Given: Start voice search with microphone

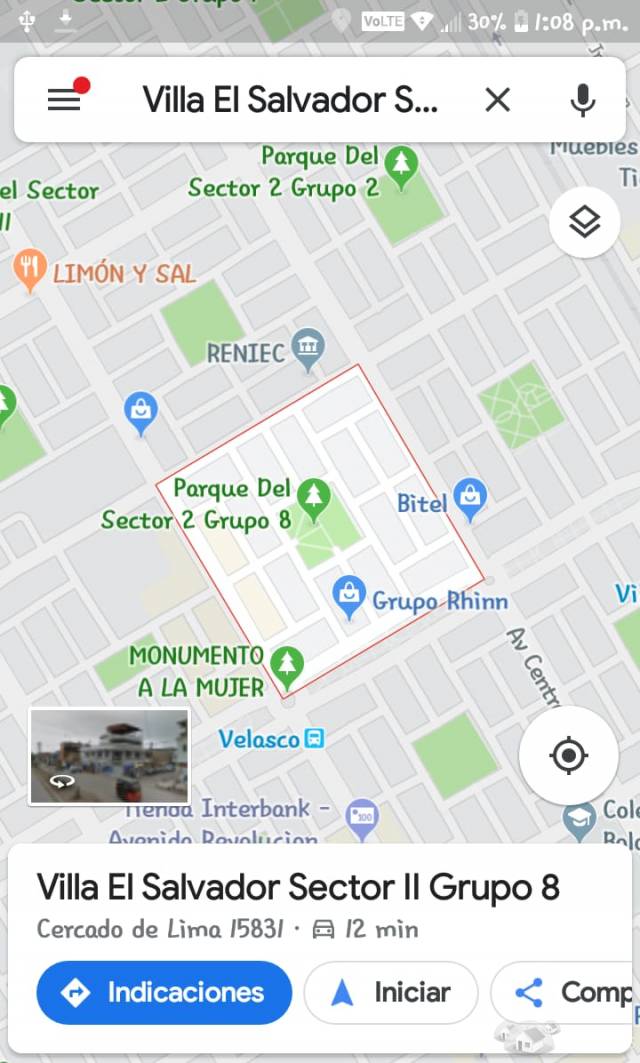Looking at the screenshot, I should (582, 99).
